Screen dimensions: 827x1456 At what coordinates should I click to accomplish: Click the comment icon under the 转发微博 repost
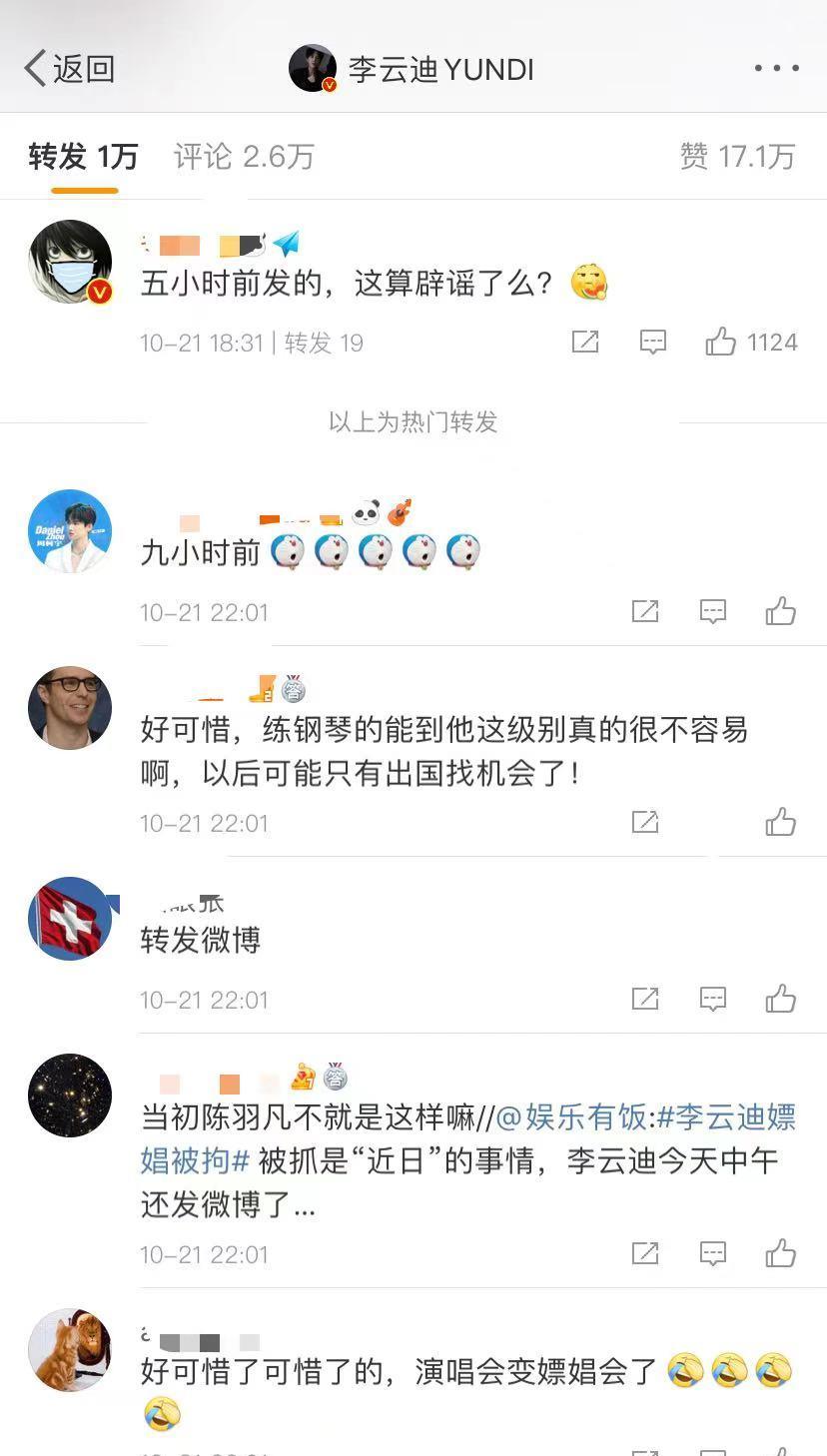713,999
